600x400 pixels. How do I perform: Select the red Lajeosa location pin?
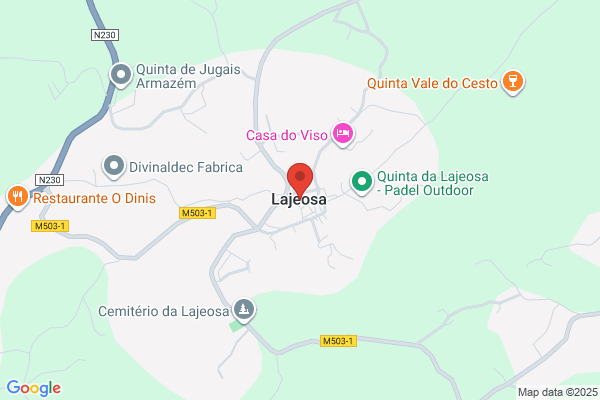coord(300,180)
